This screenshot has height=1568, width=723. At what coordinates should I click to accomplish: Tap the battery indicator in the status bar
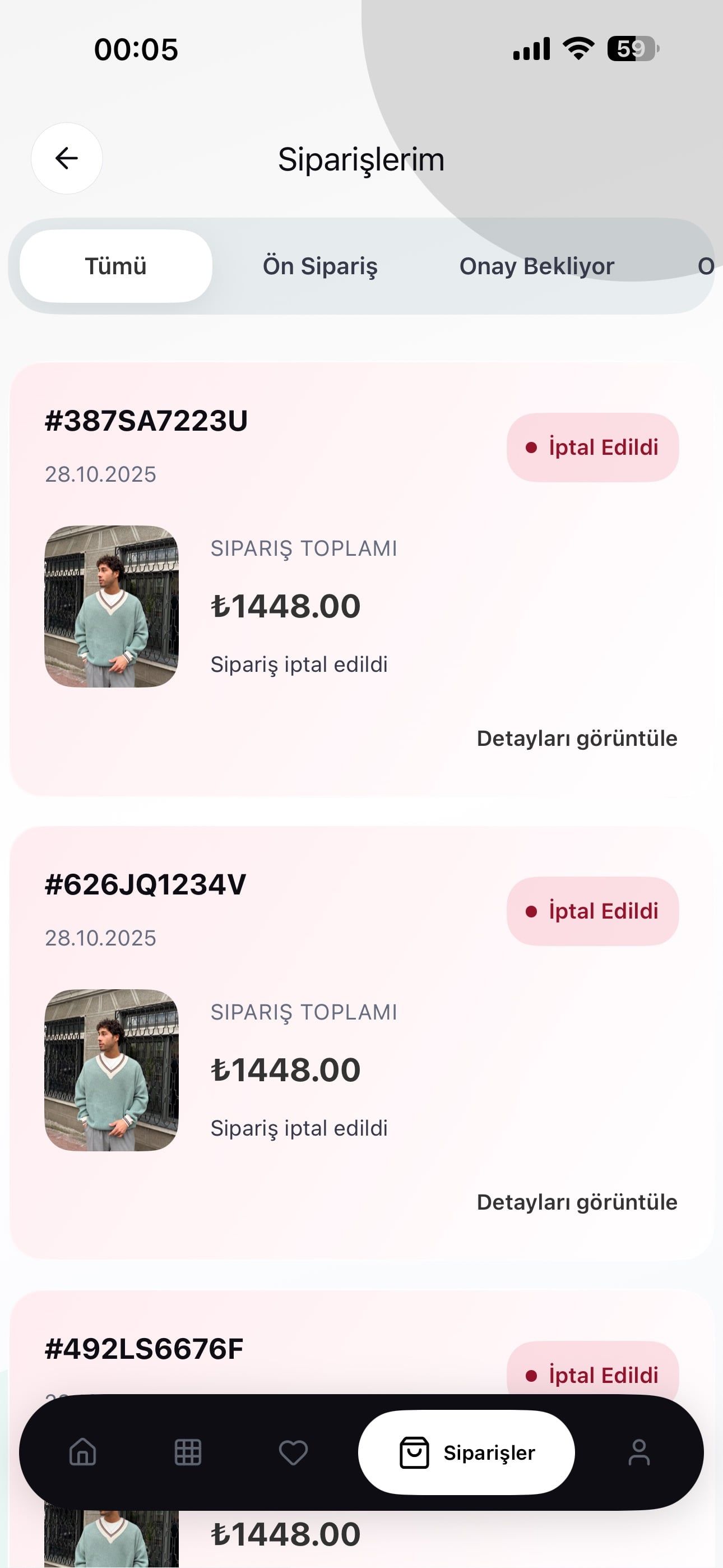coord(632,49)
